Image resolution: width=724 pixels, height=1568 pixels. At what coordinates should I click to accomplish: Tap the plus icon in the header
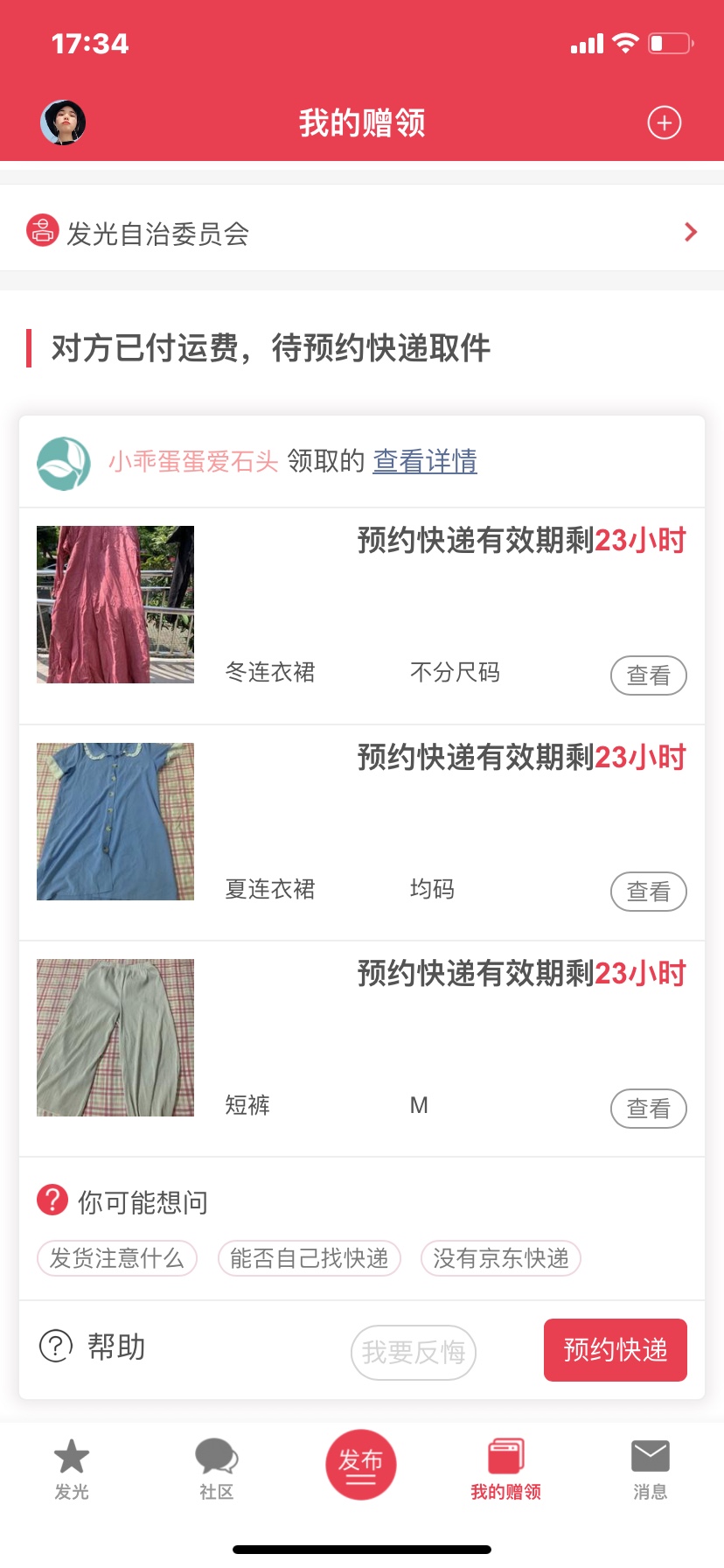tap(664, 122)
